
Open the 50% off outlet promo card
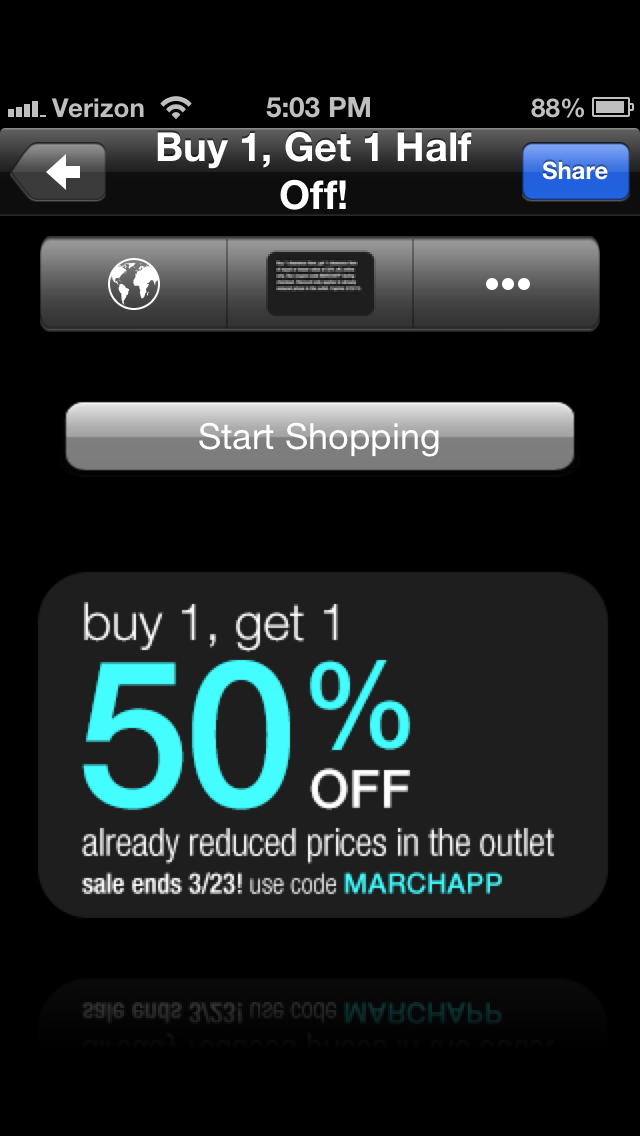coord(322,745)
